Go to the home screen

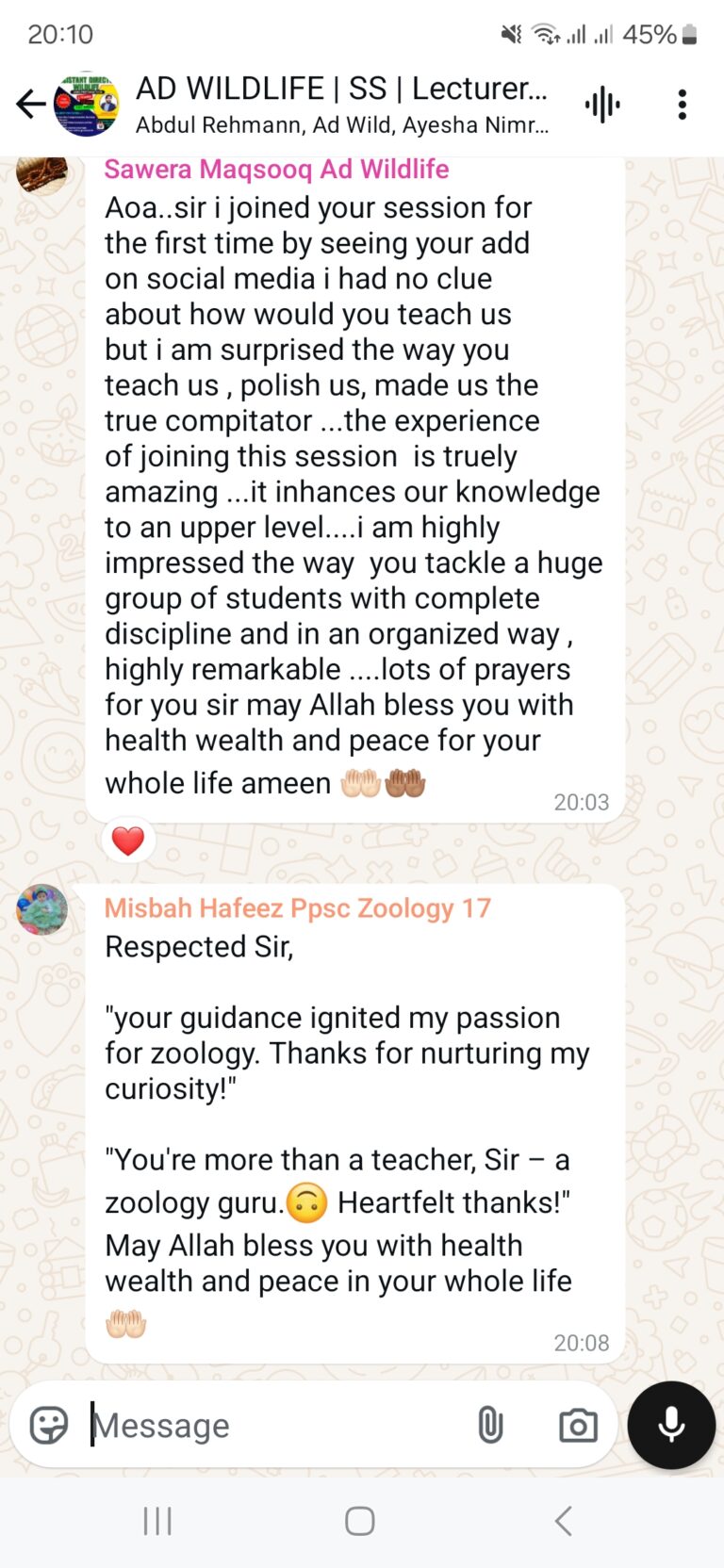[360, 1521]
